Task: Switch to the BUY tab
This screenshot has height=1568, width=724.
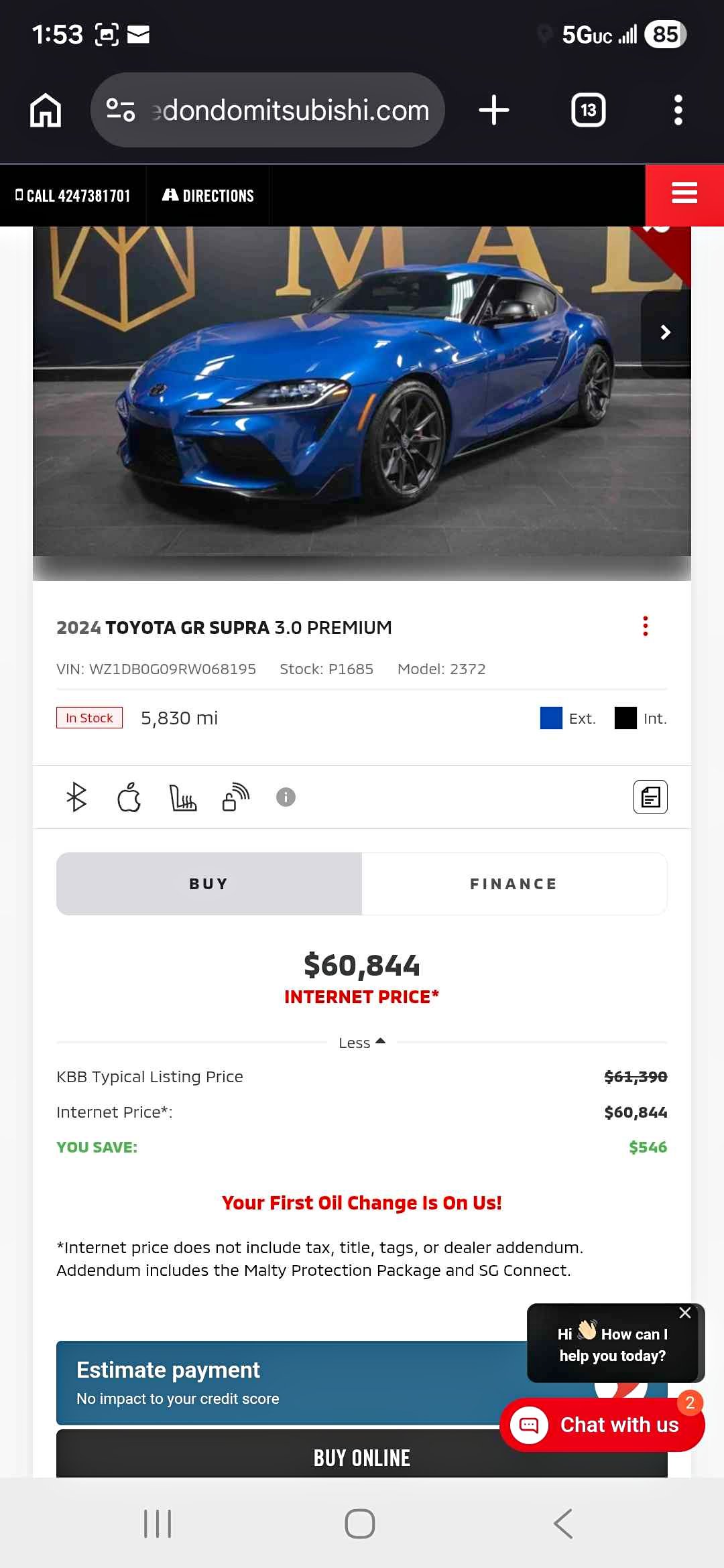Action: click(x=208, y=883)
